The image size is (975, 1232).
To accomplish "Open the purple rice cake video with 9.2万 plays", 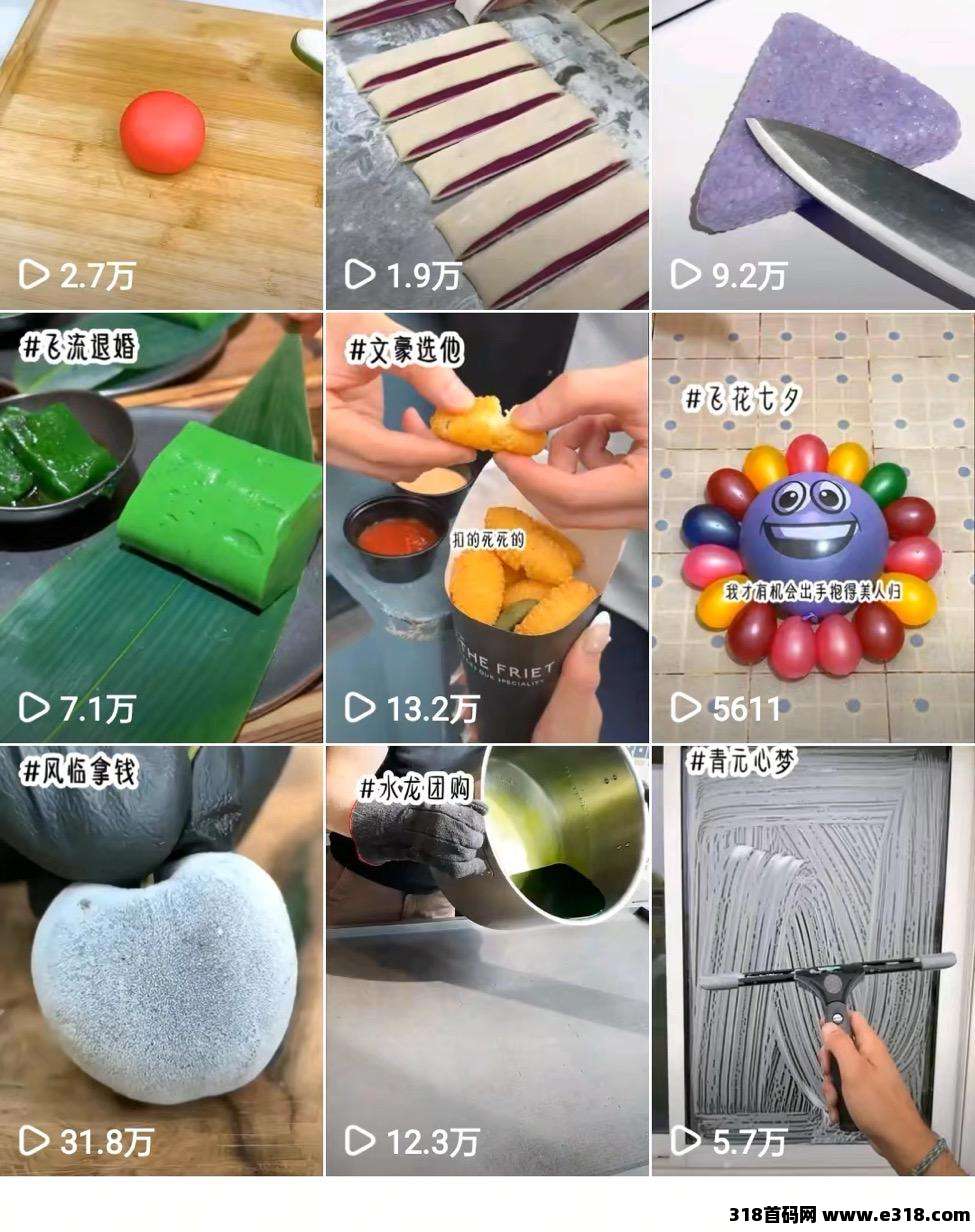I will [x=813, y=155].
